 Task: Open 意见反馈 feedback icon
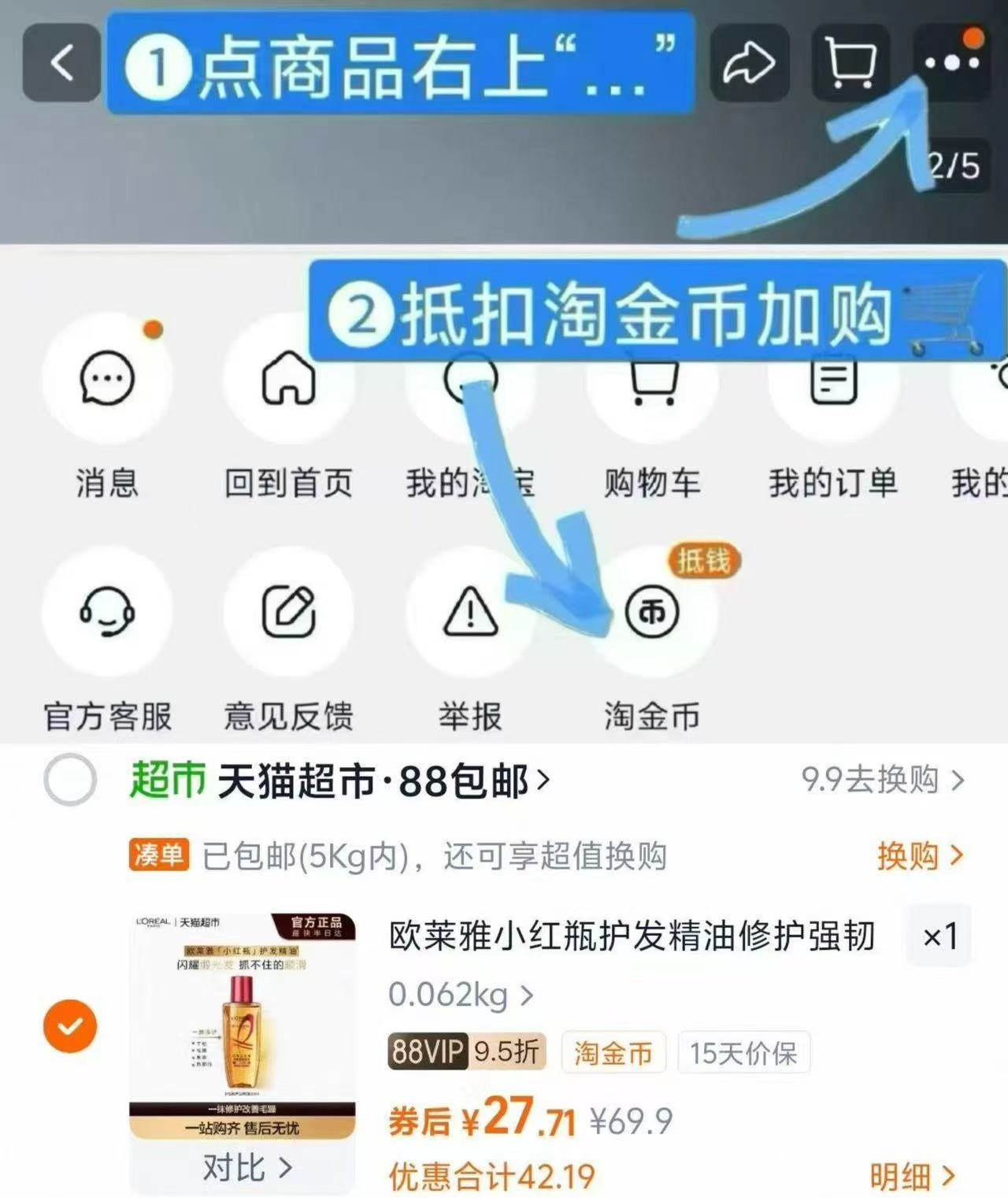point(288,613)
